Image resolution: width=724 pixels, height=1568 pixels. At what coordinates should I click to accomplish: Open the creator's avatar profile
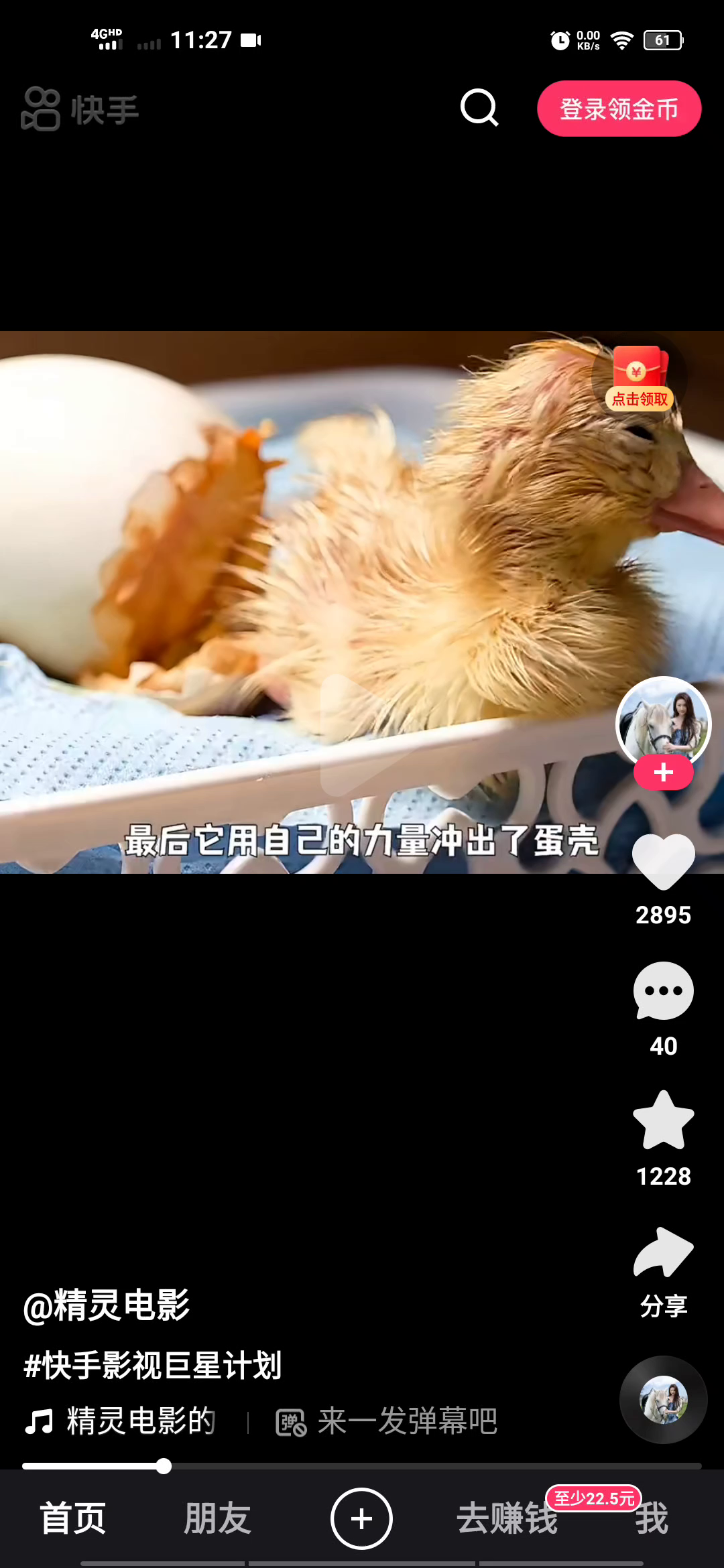click(663, 721)
